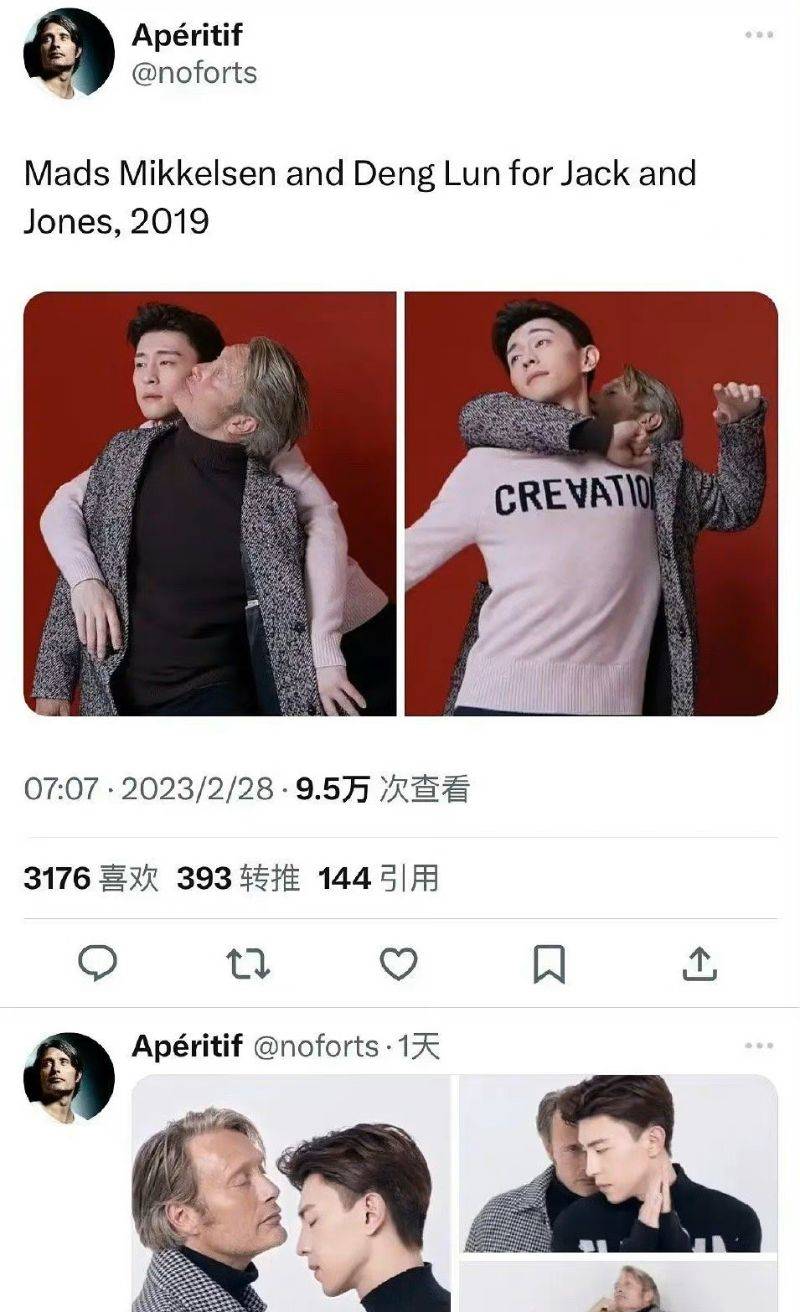Open the left photo with the dark turtleneck
The height and width of the screenshot is (1312, 800).
point(210,503)
